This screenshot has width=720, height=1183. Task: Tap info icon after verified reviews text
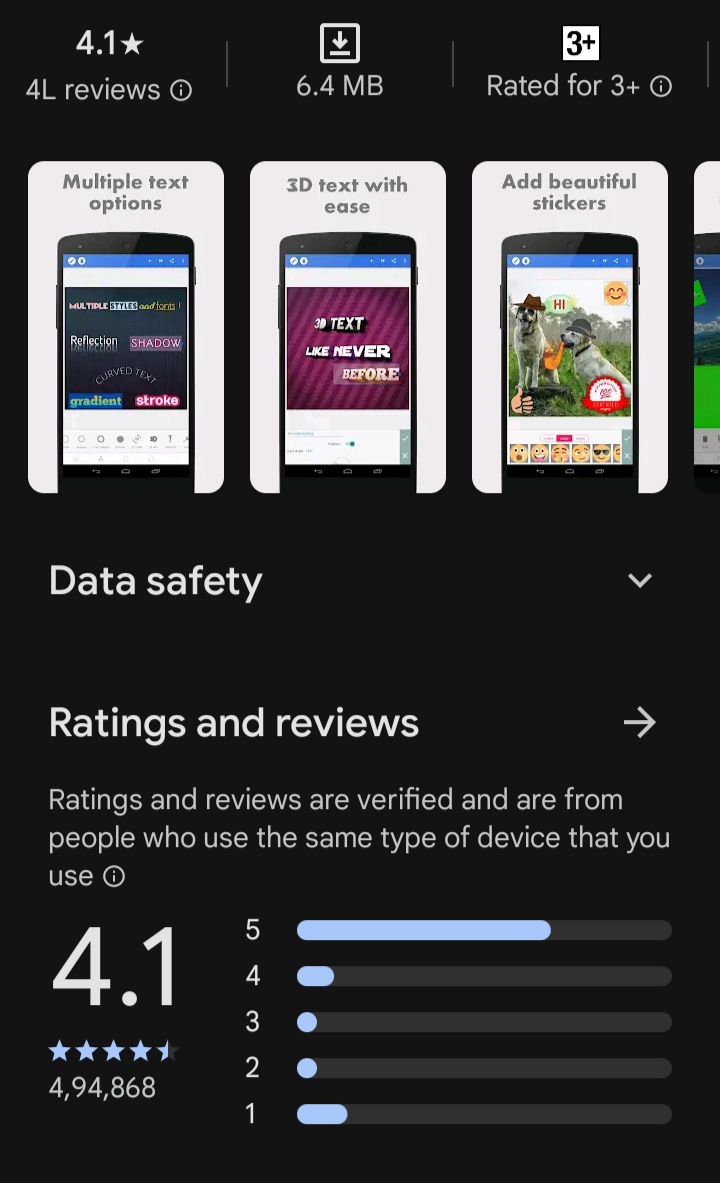[115, 877]
